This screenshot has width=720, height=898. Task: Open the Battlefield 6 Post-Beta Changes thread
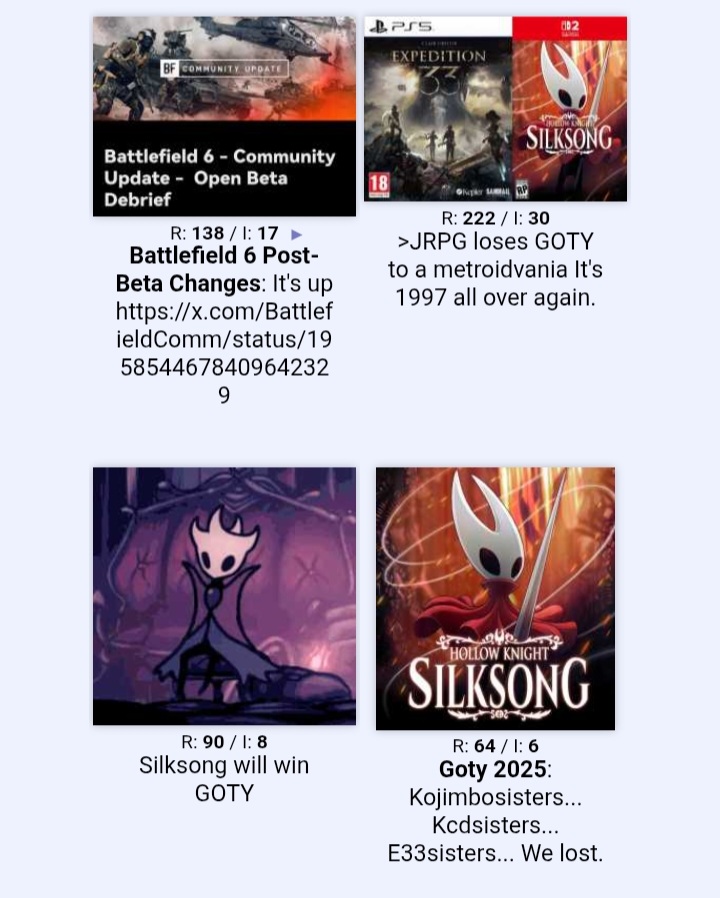click(224, 115)
